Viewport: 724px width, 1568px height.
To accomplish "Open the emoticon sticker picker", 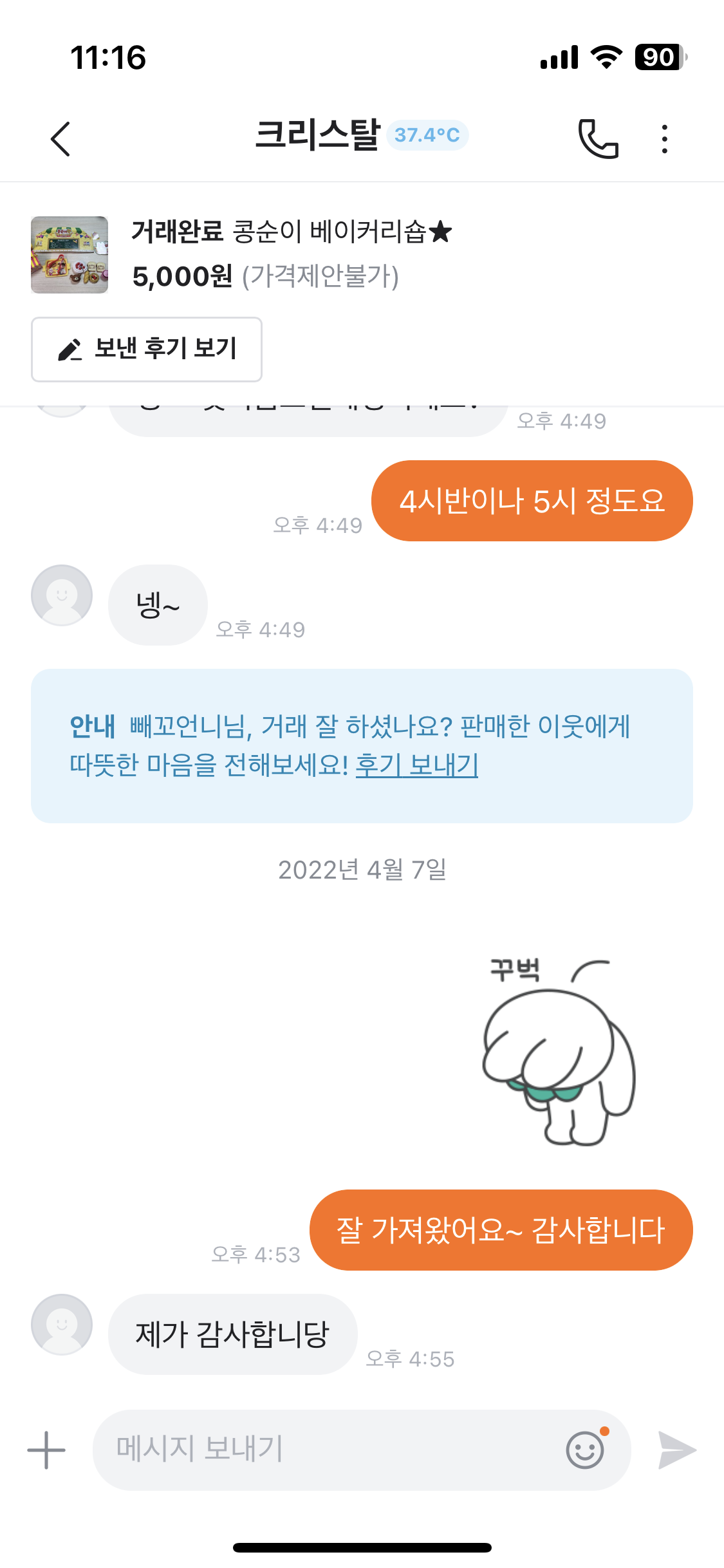I will pyautogui.click(x=585, y=1450).
